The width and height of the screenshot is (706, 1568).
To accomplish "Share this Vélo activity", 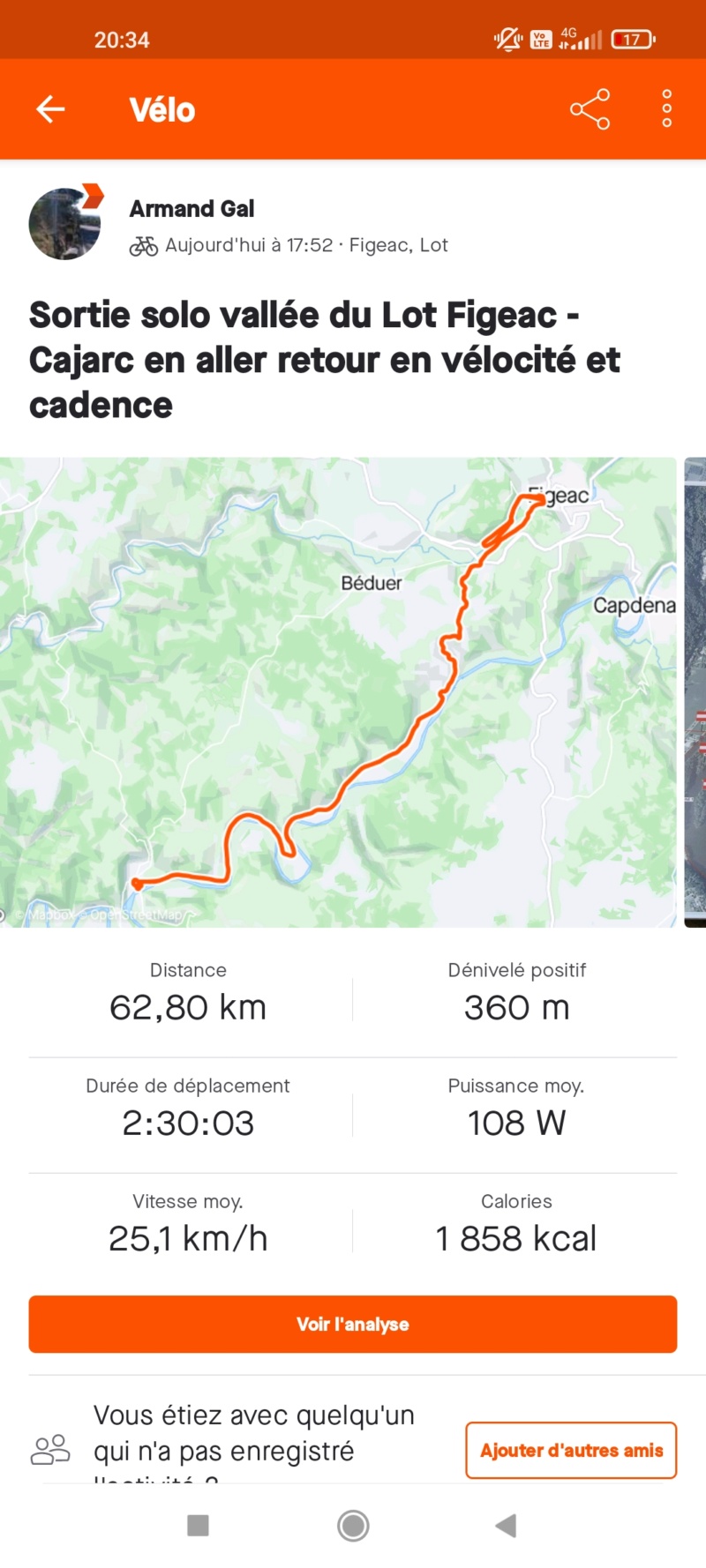I will click(590, 109).
